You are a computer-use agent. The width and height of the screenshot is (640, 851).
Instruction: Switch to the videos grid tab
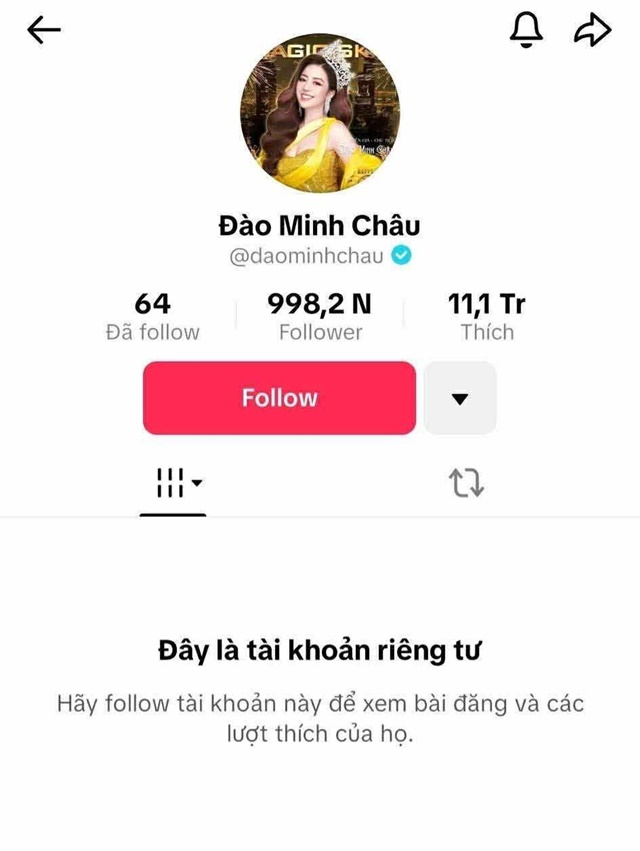(x=174, y=483)
